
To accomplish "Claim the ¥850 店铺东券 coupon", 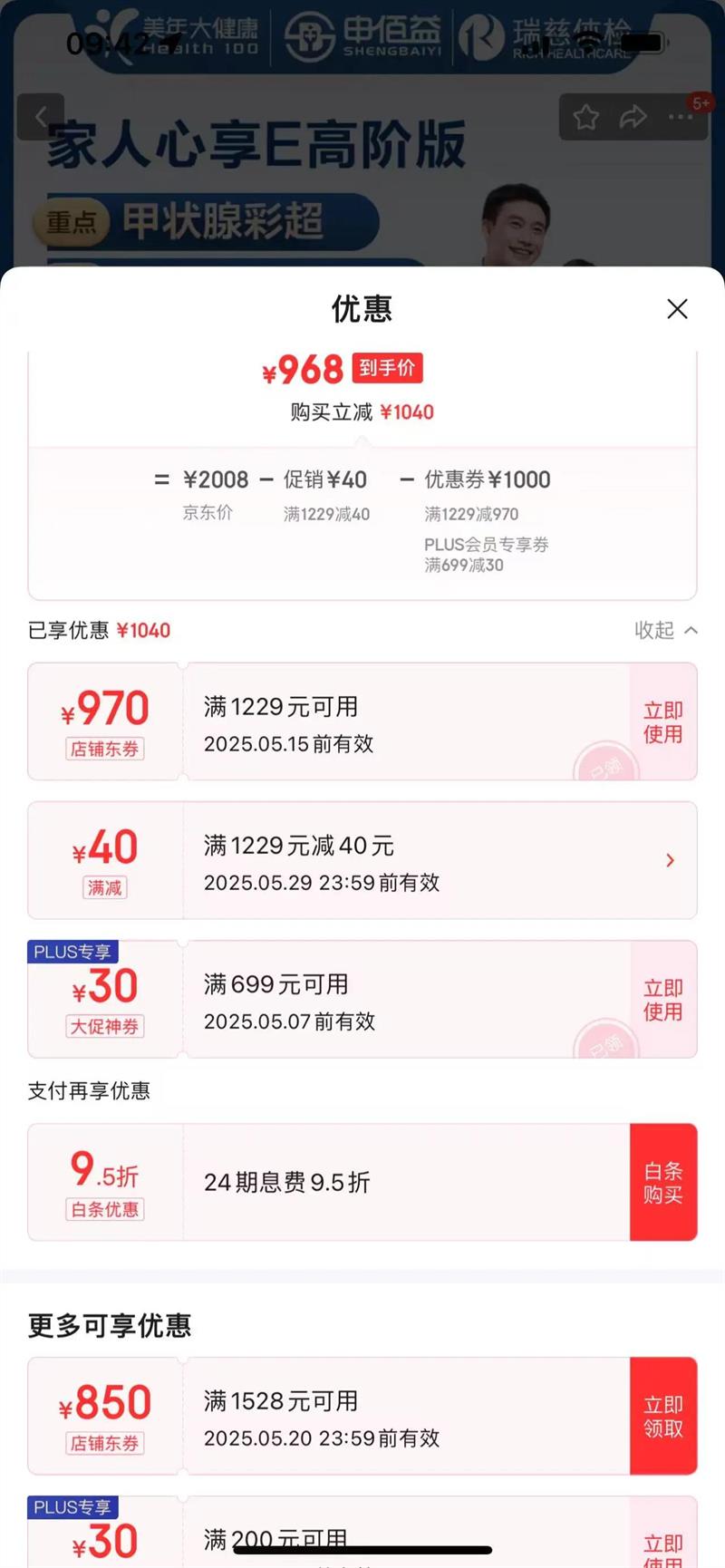I will coord(662,1416).
